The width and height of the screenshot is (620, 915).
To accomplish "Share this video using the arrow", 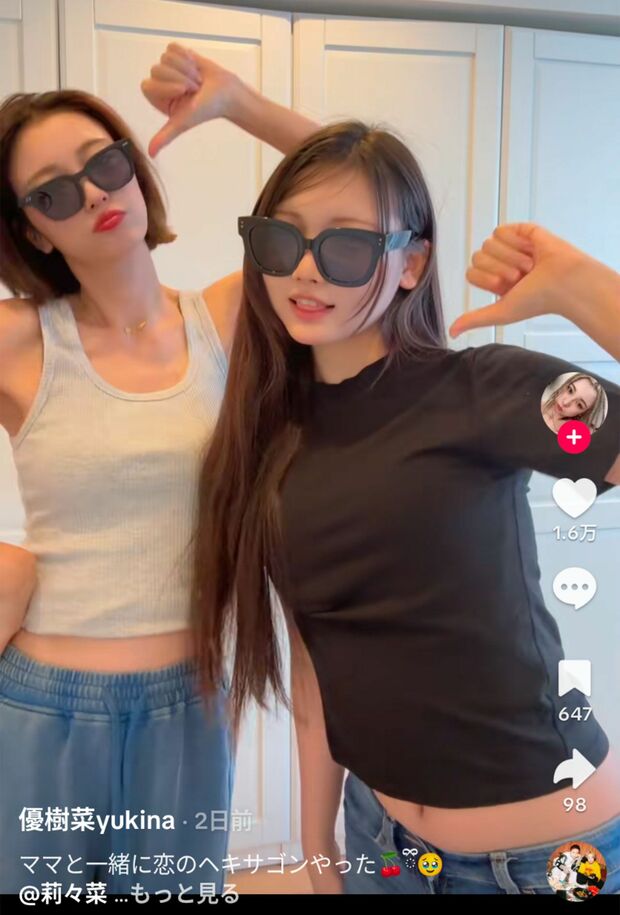I will coord(574,769).
